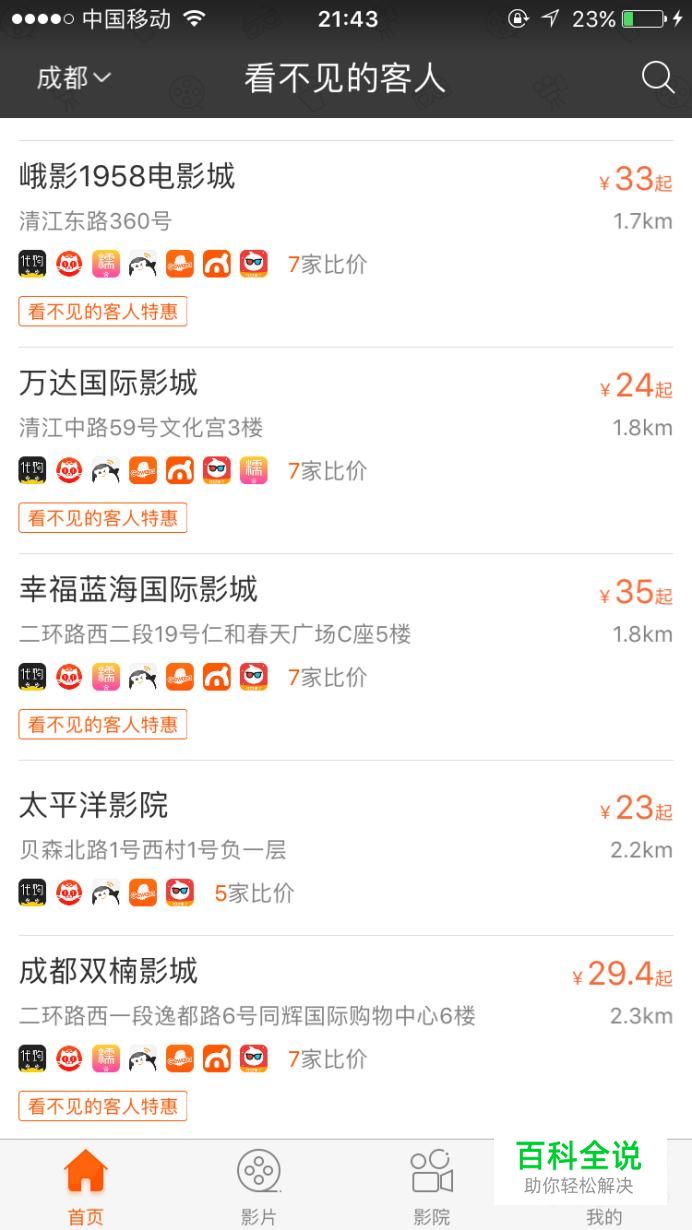Choose 成都双楠影城 cinema

tap(346, 1037)
